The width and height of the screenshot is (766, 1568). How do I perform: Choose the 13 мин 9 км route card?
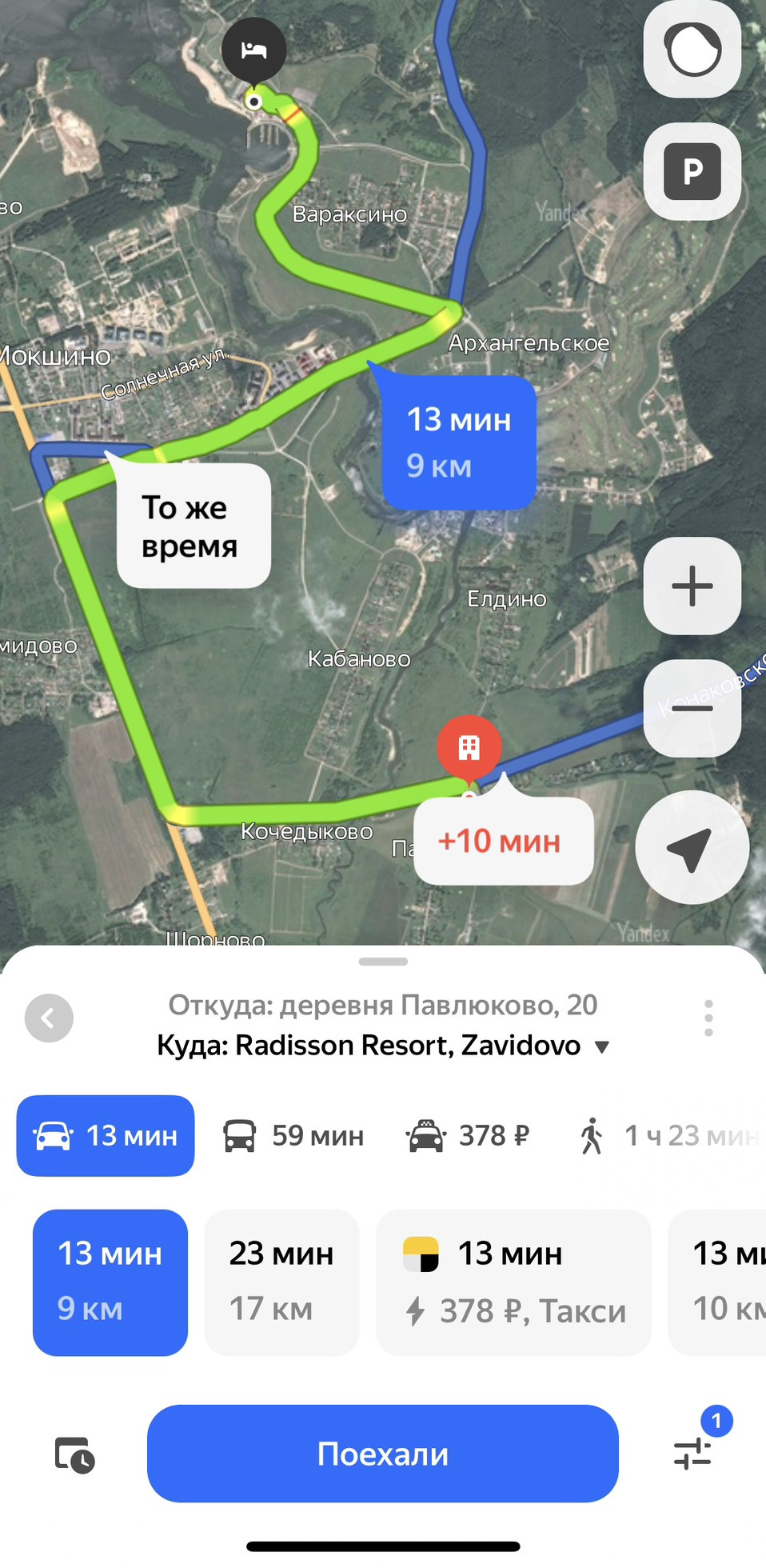point(110,1282)
